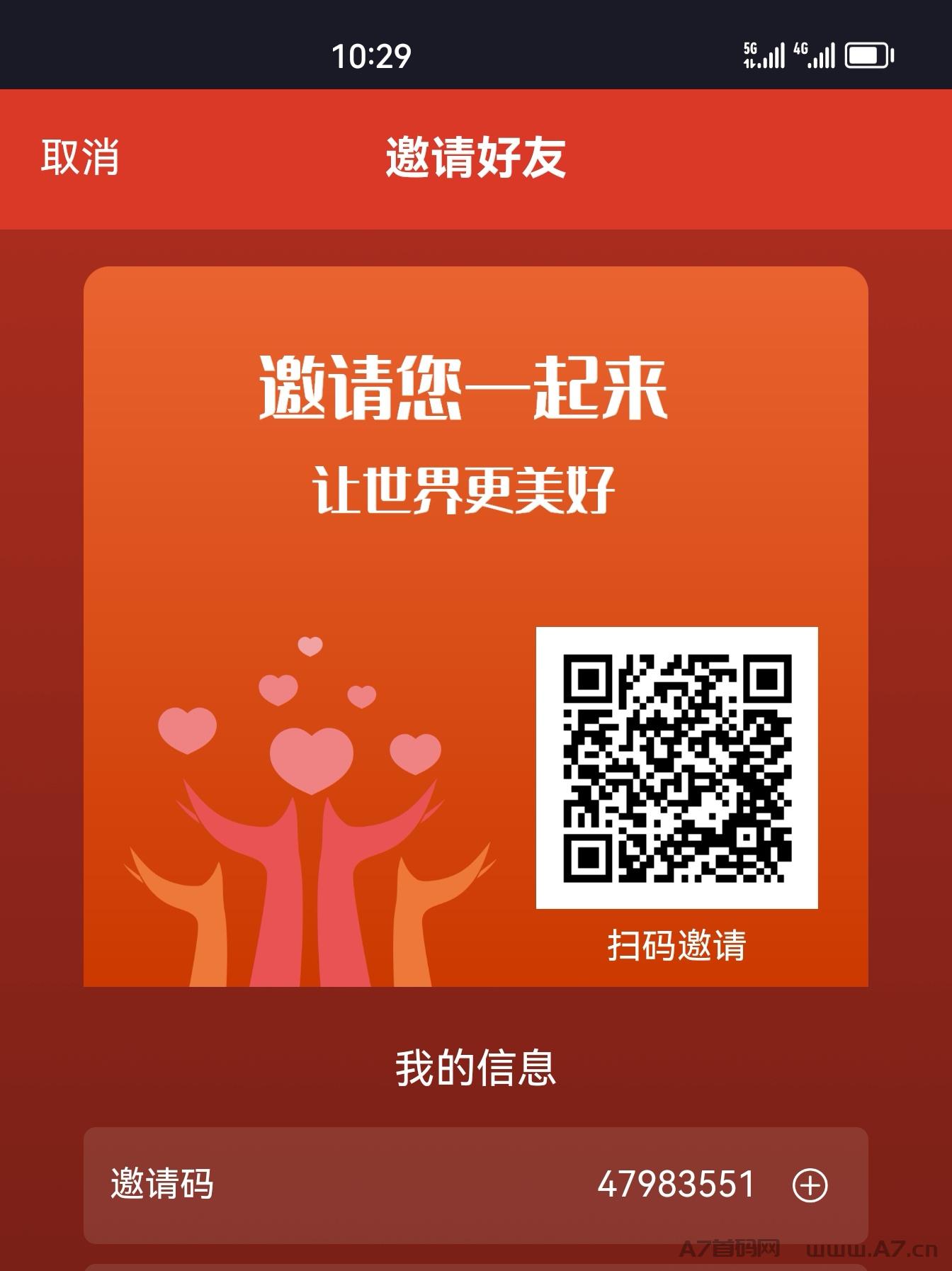Image resolution: width=952 pixels, height=1271 pixels.
Task: Tap 取消 to cancel inviting friends
Action: click(80, 157)
